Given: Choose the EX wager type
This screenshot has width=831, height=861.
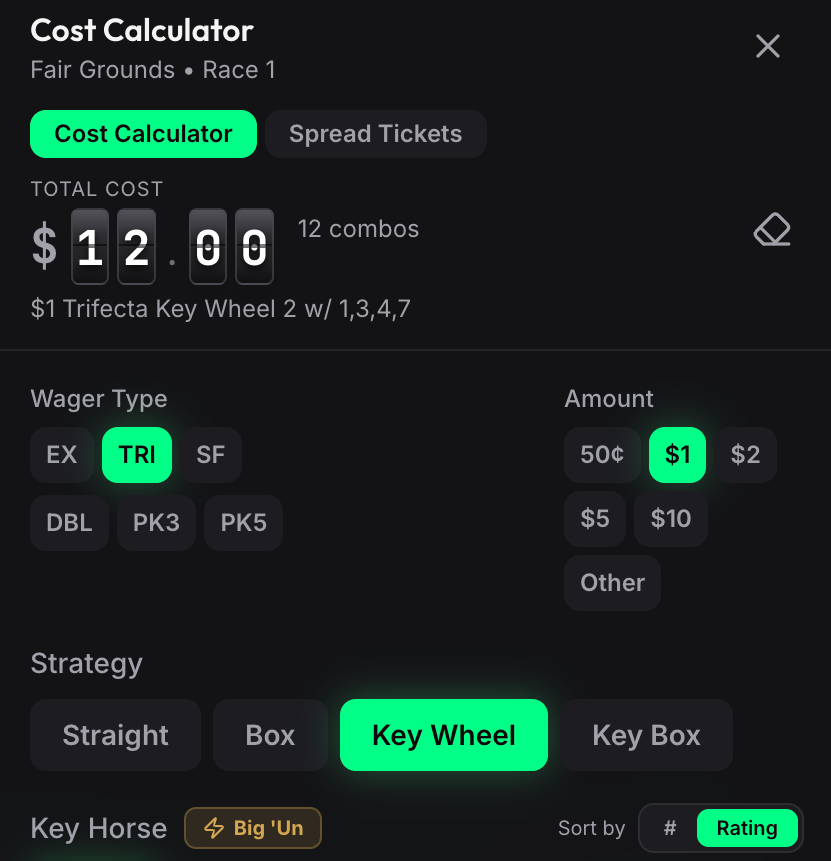Looking at the screenshot, I should [61, 455].
